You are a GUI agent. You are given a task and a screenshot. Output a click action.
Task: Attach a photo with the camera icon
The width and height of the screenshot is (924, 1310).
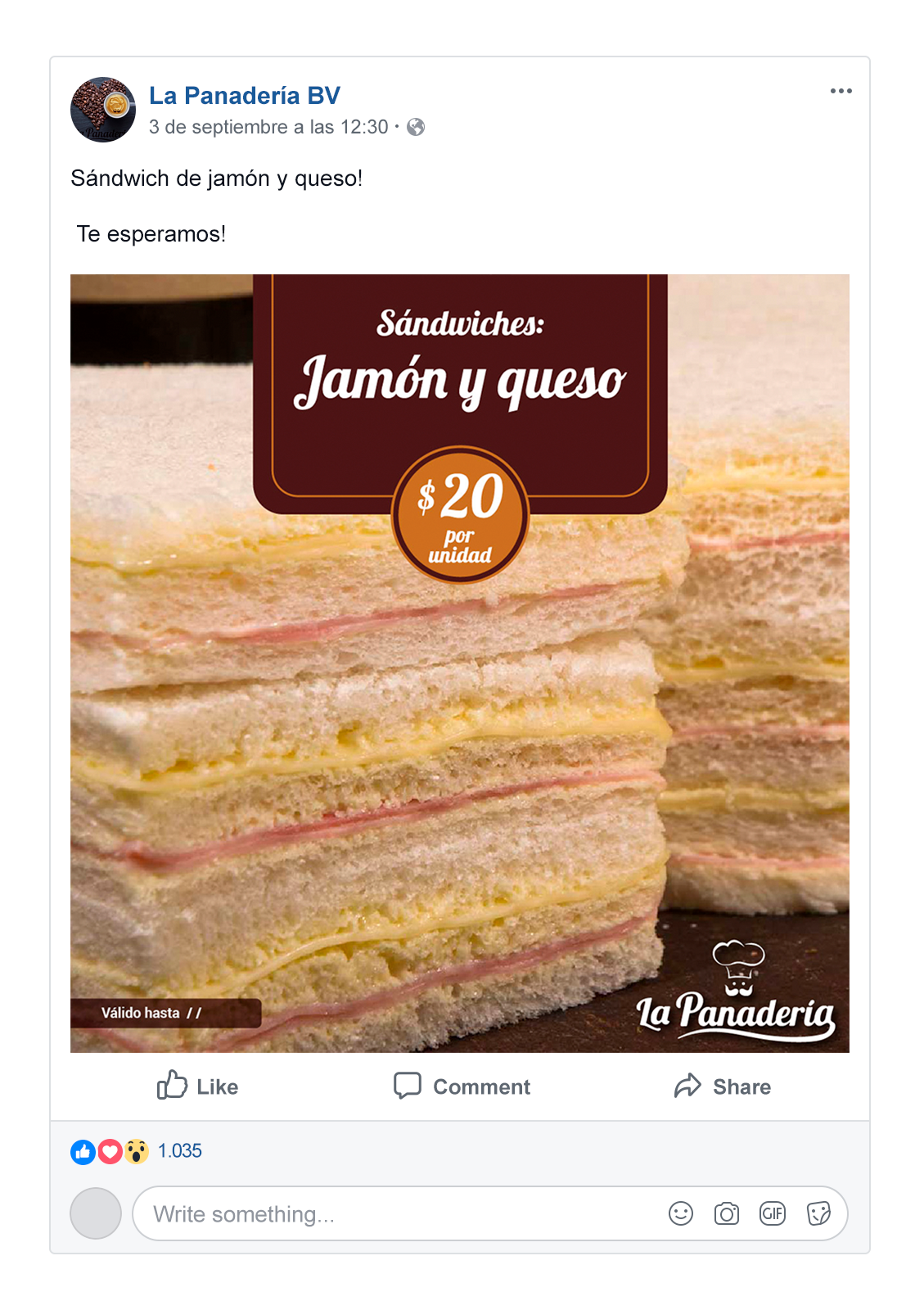pos(726,1213)
